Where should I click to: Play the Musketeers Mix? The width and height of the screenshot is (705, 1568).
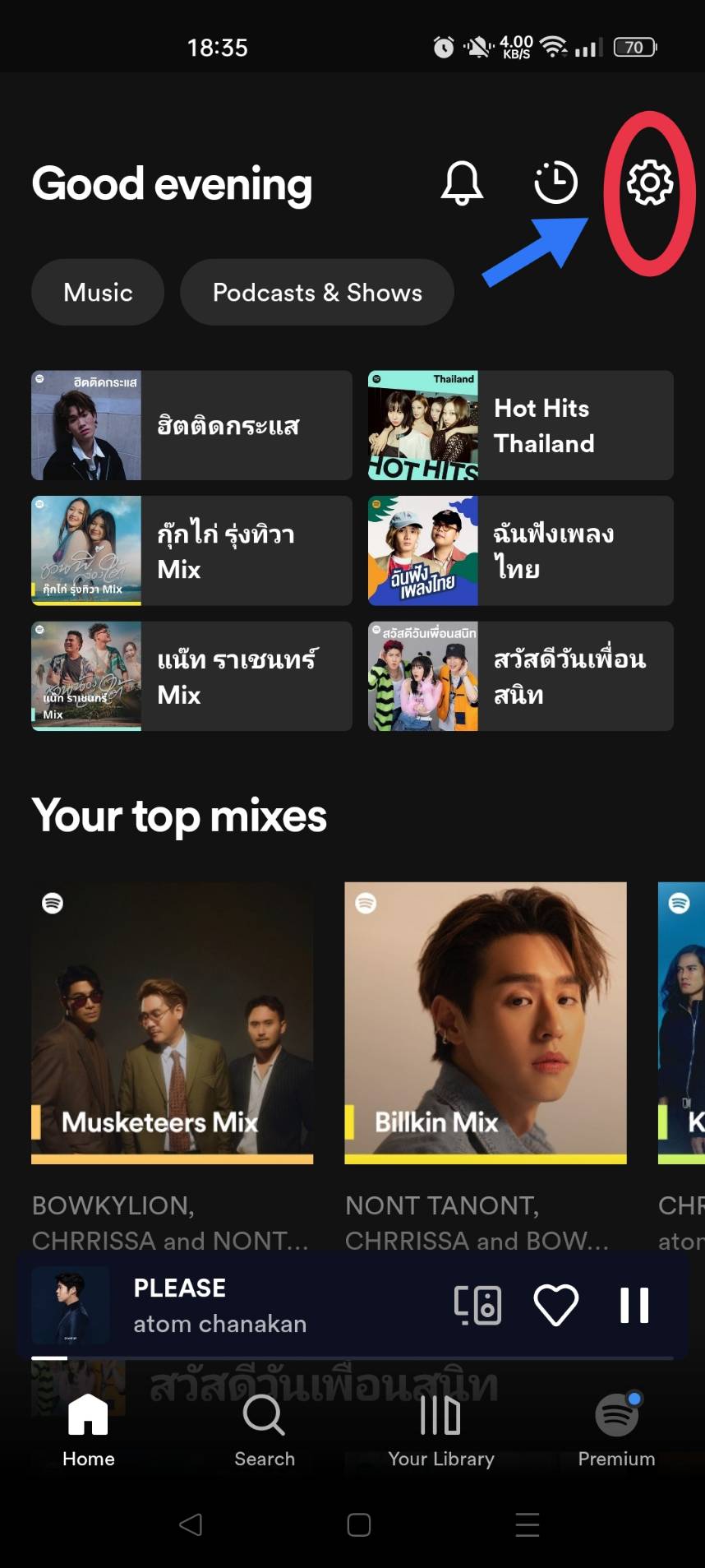173,1024
